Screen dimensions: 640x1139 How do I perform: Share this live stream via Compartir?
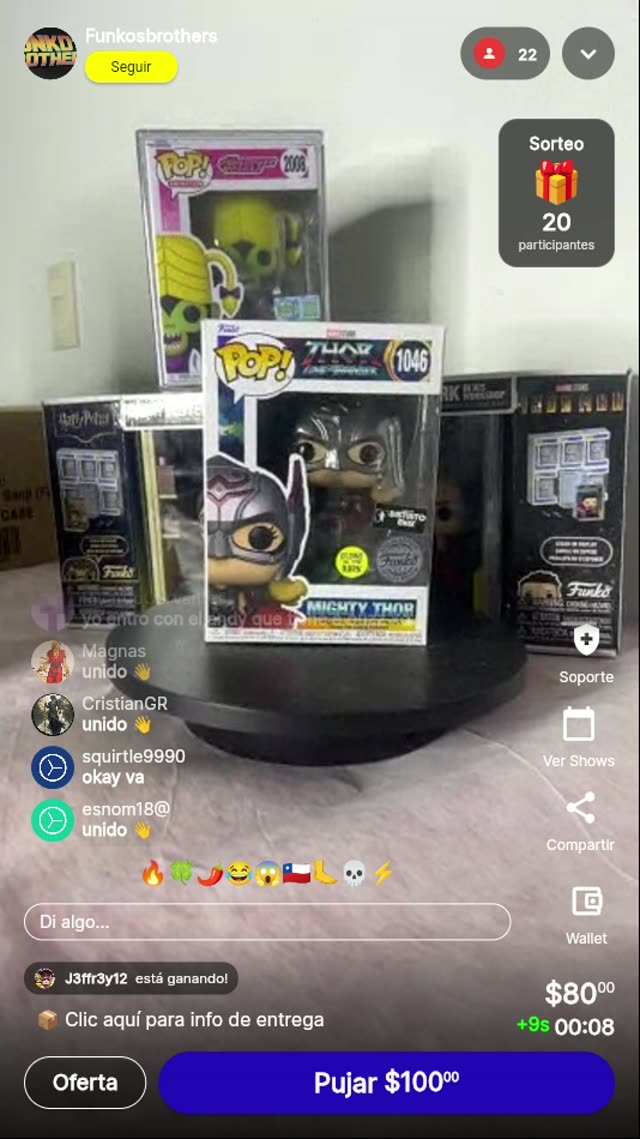(580, 821)
